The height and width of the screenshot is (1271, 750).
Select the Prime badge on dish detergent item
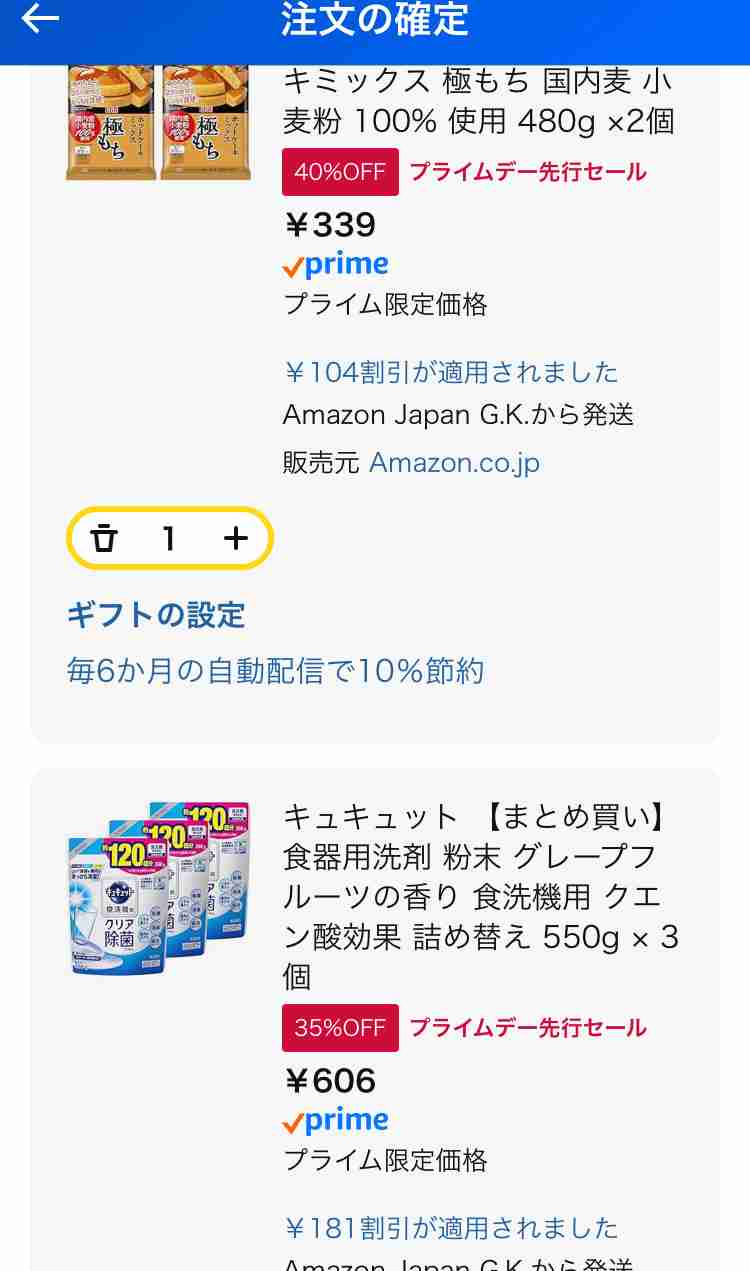click(335, 1119)
